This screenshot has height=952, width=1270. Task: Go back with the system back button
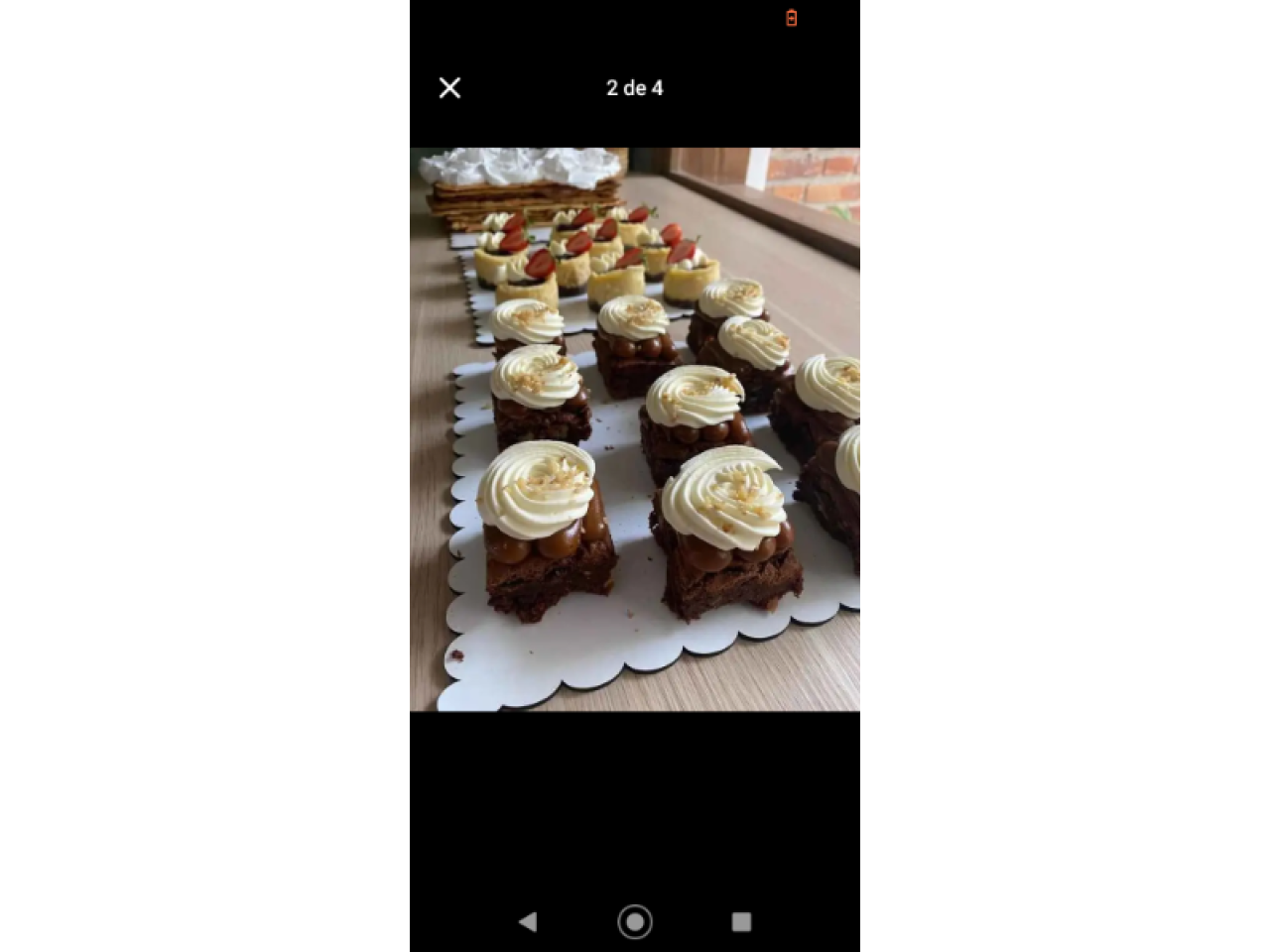click(x=528, y=921)
